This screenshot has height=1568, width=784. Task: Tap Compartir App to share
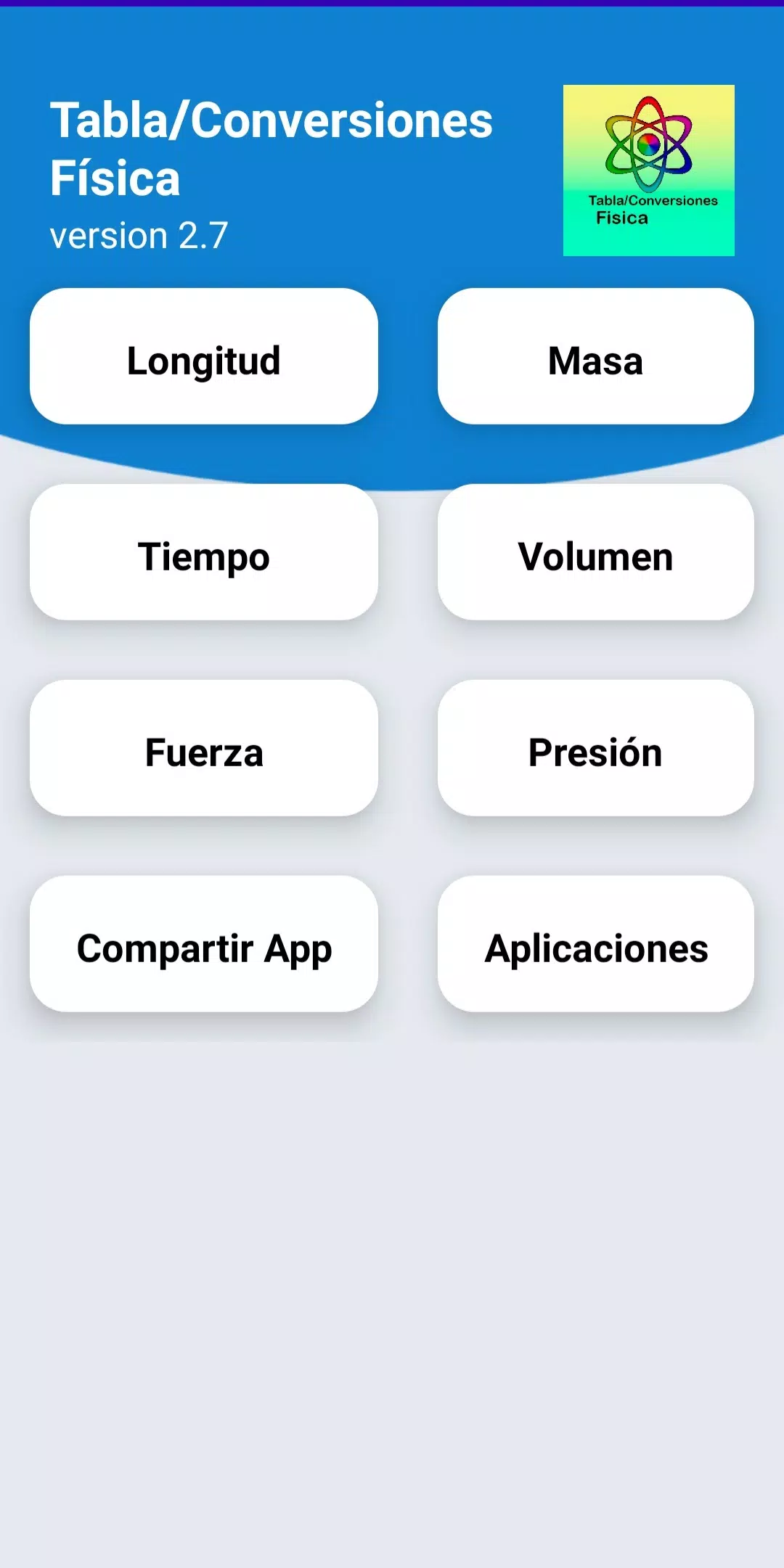[x=204, y=945]
